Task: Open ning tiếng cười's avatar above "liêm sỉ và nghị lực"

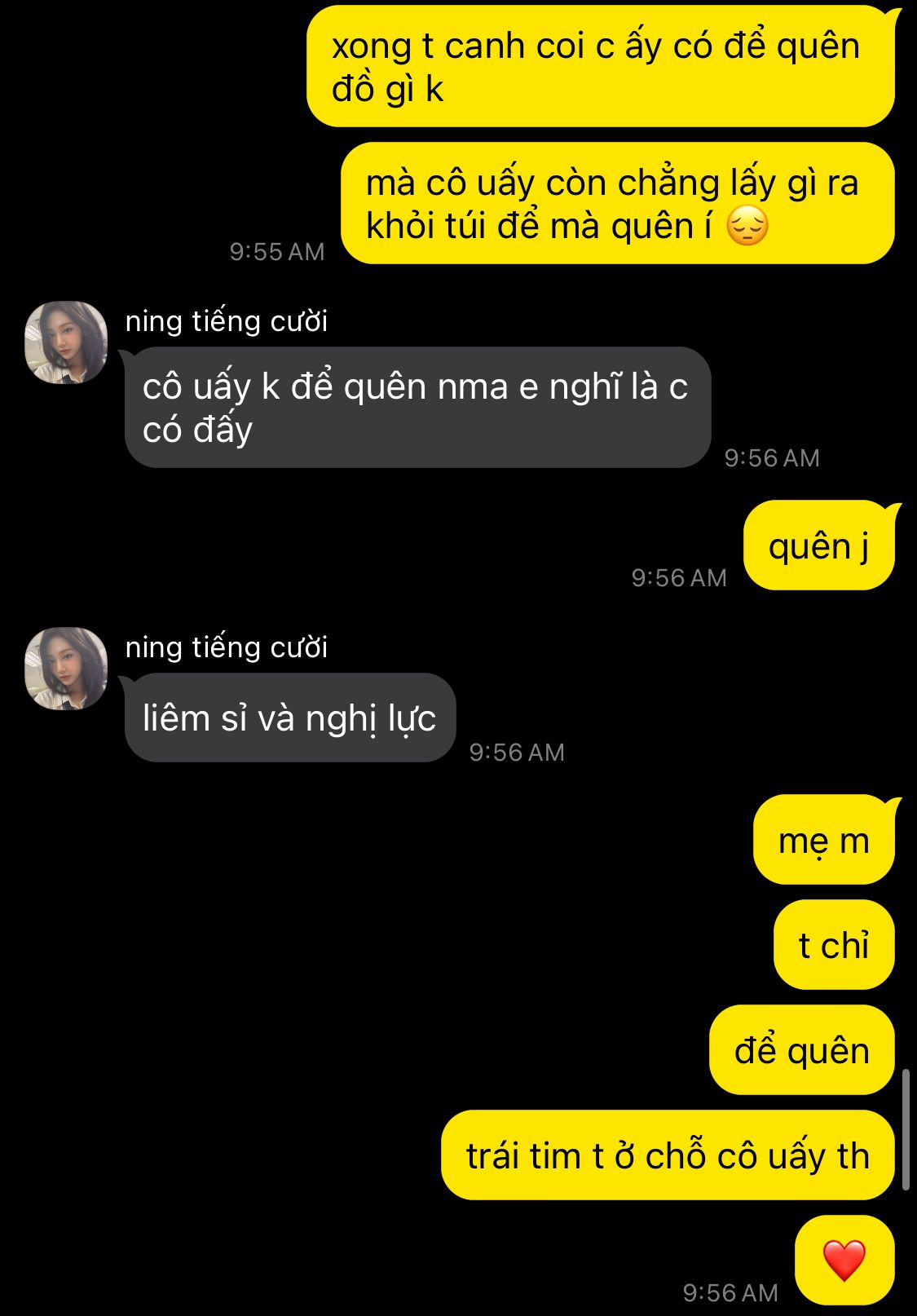Action: (x=66, y=669)
